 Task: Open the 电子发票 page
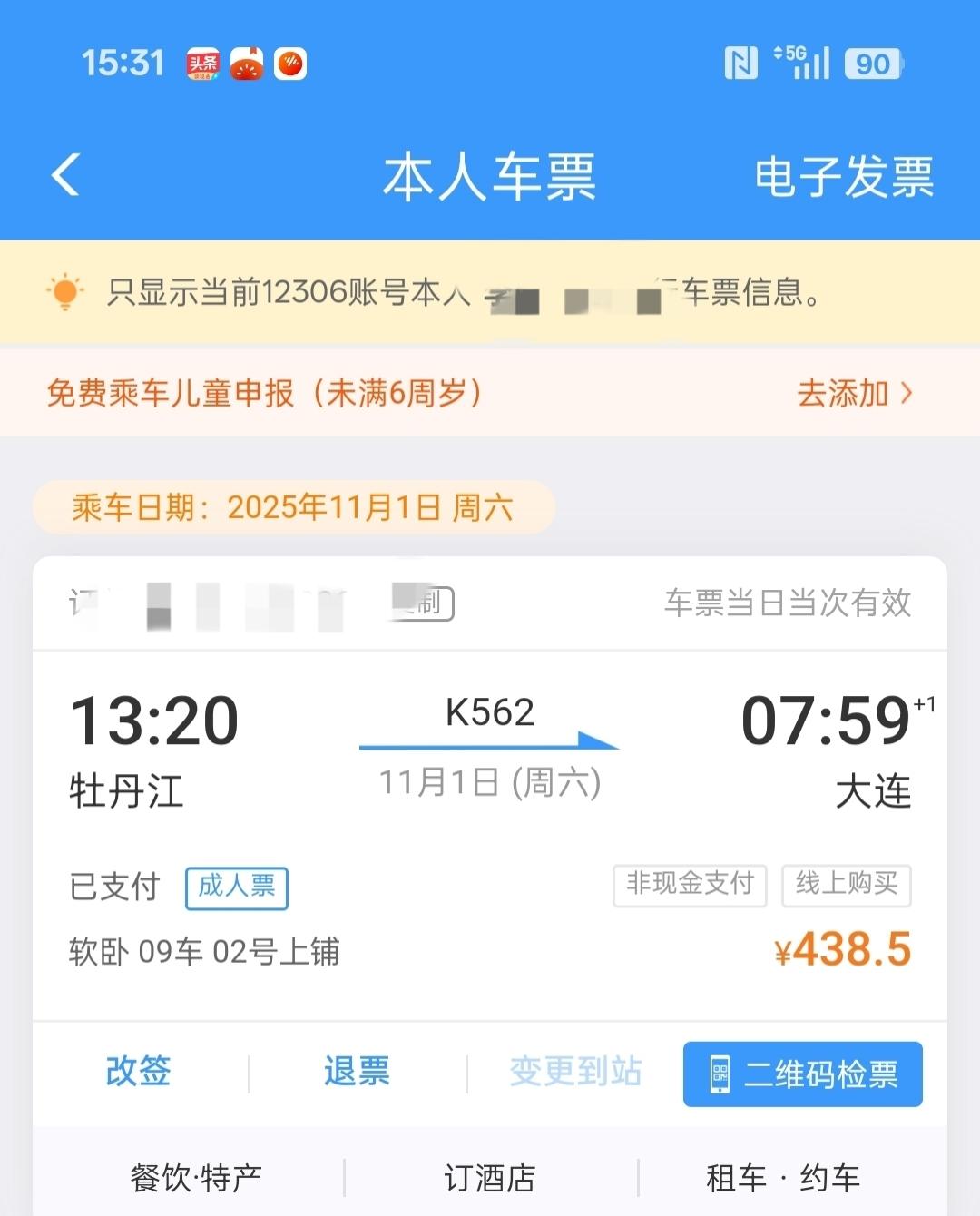pos(842,178)
